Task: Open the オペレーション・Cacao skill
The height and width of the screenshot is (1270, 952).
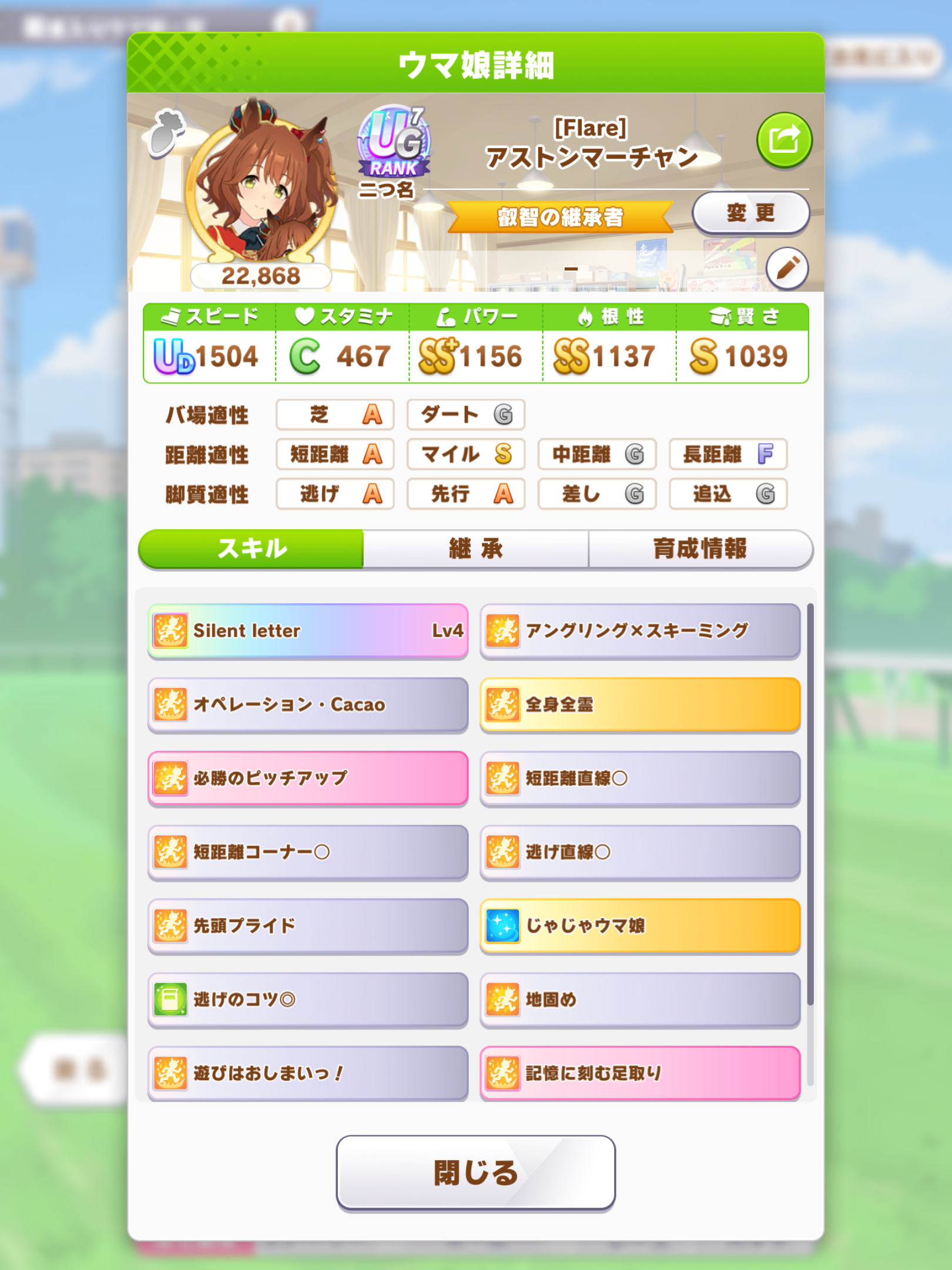Action: [307, 704]
